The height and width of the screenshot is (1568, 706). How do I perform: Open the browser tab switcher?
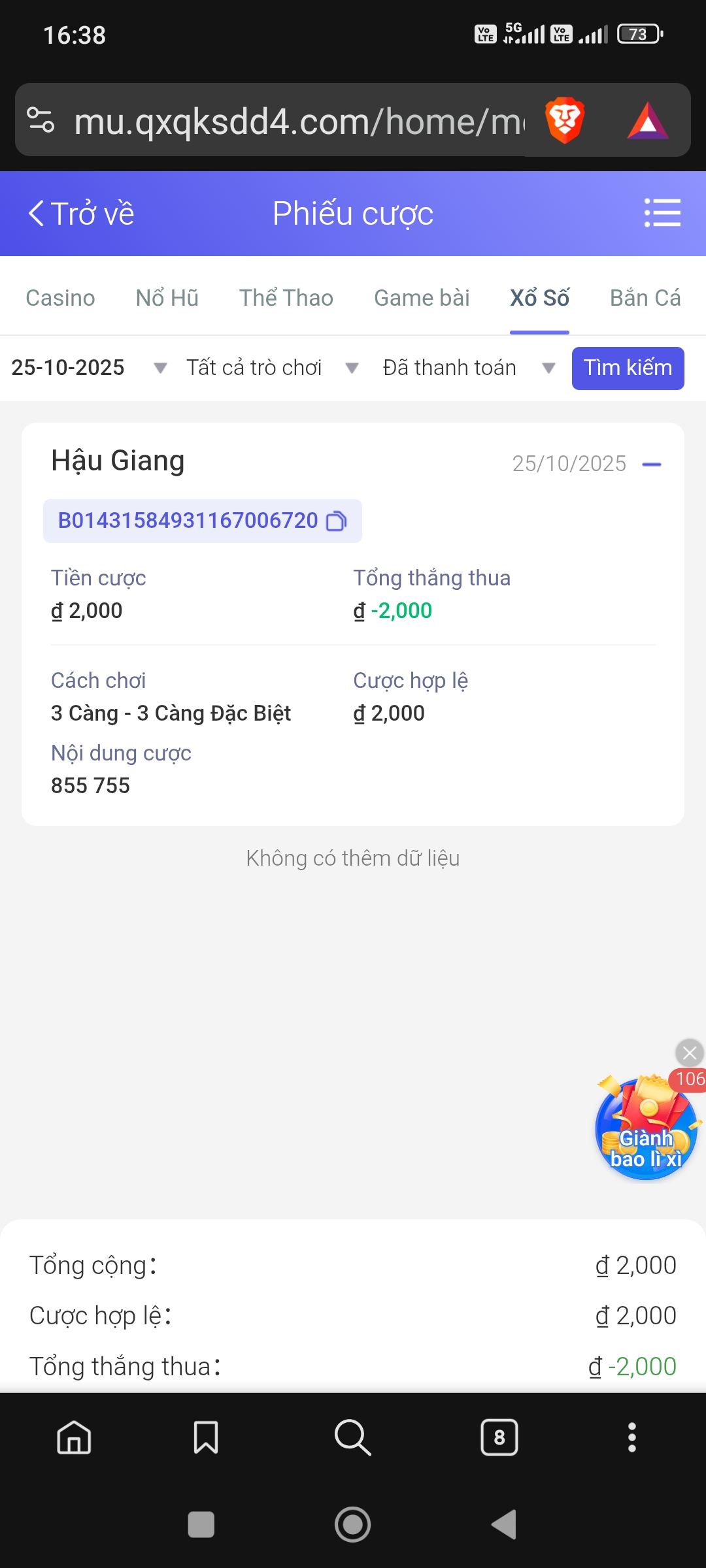coord(499,1437)
